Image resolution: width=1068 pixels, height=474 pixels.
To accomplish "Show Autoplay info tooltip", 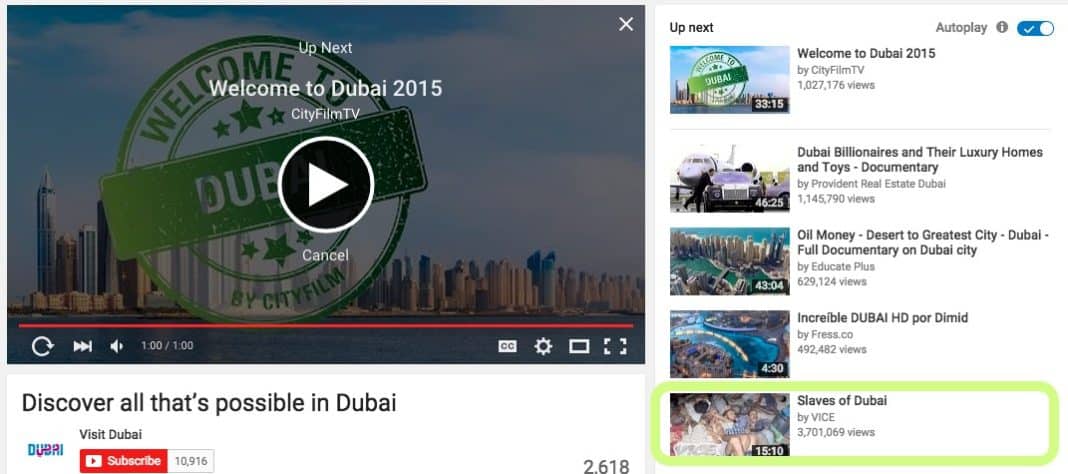I will (1002, 28).
